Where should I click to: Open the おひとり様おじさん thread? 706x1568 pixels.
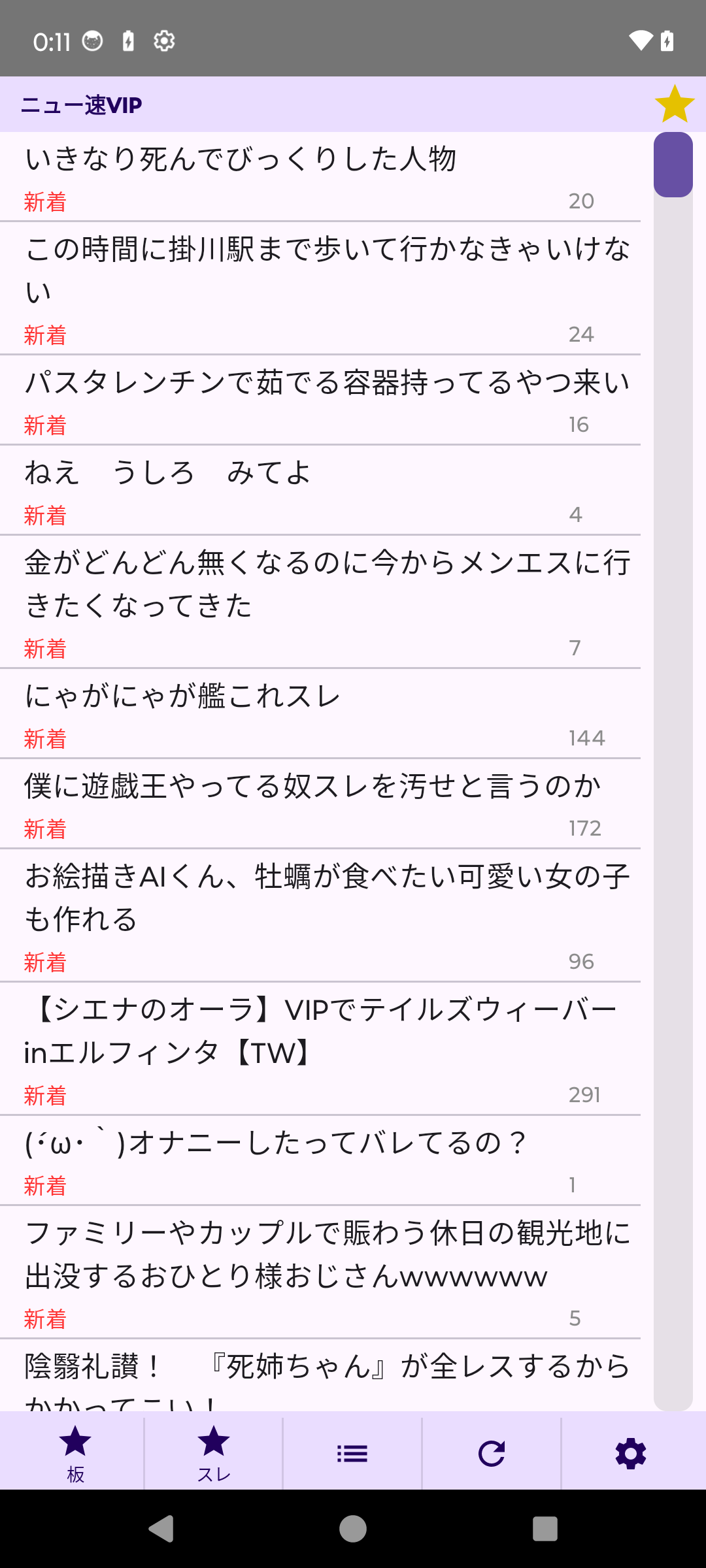(x=320, y=1272)
